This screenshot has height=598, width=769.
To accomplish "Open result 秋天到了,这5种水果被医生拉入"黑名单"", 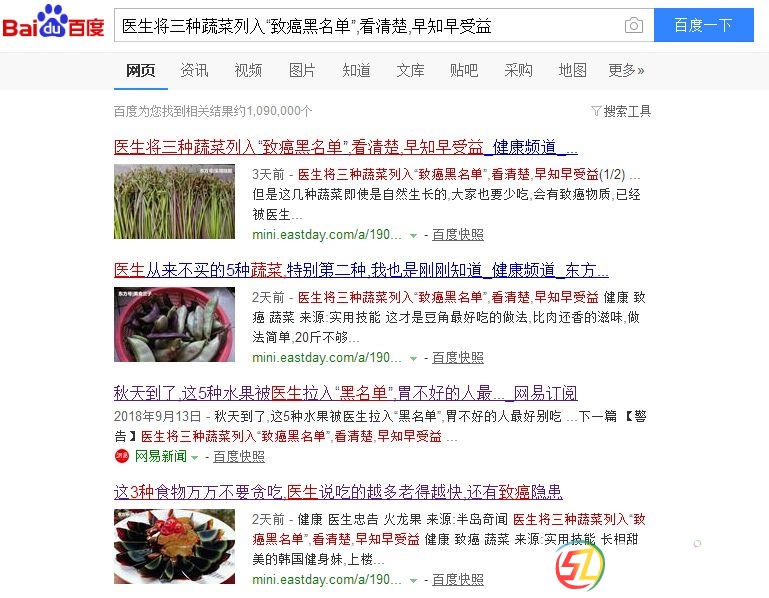I will [345, 393].
